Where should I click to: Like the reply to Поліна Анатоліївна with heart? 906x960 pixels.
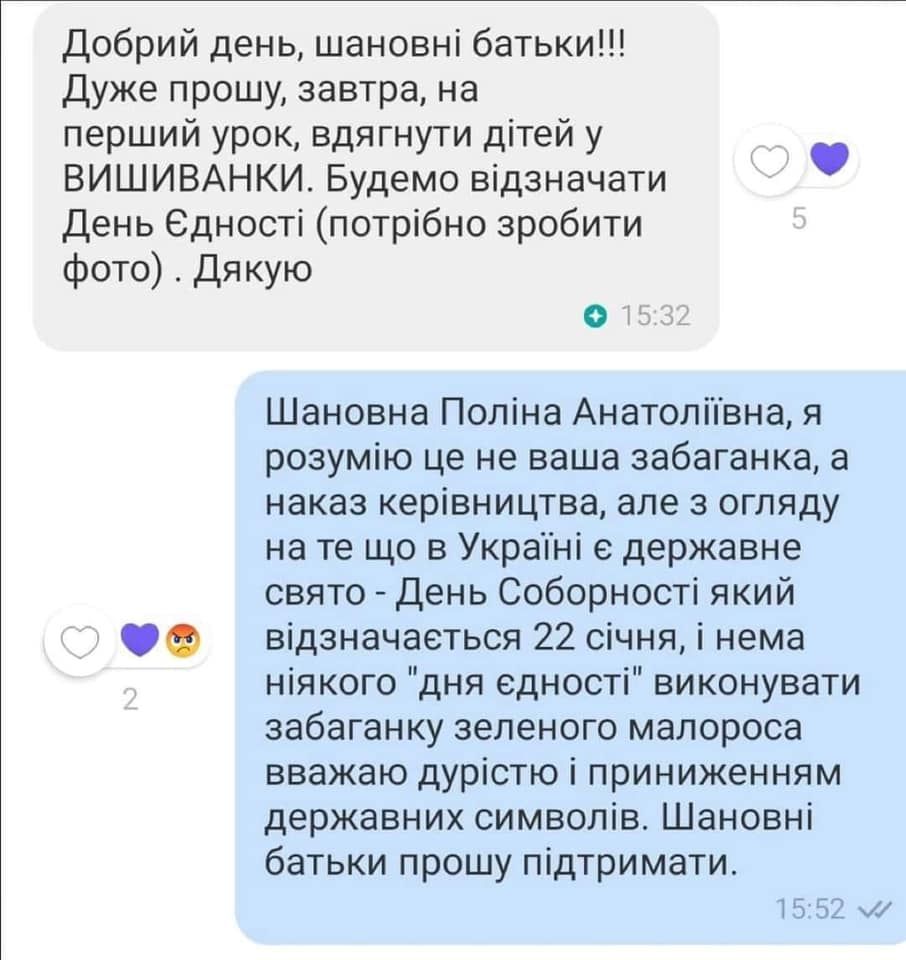click(x=81, y=639)
